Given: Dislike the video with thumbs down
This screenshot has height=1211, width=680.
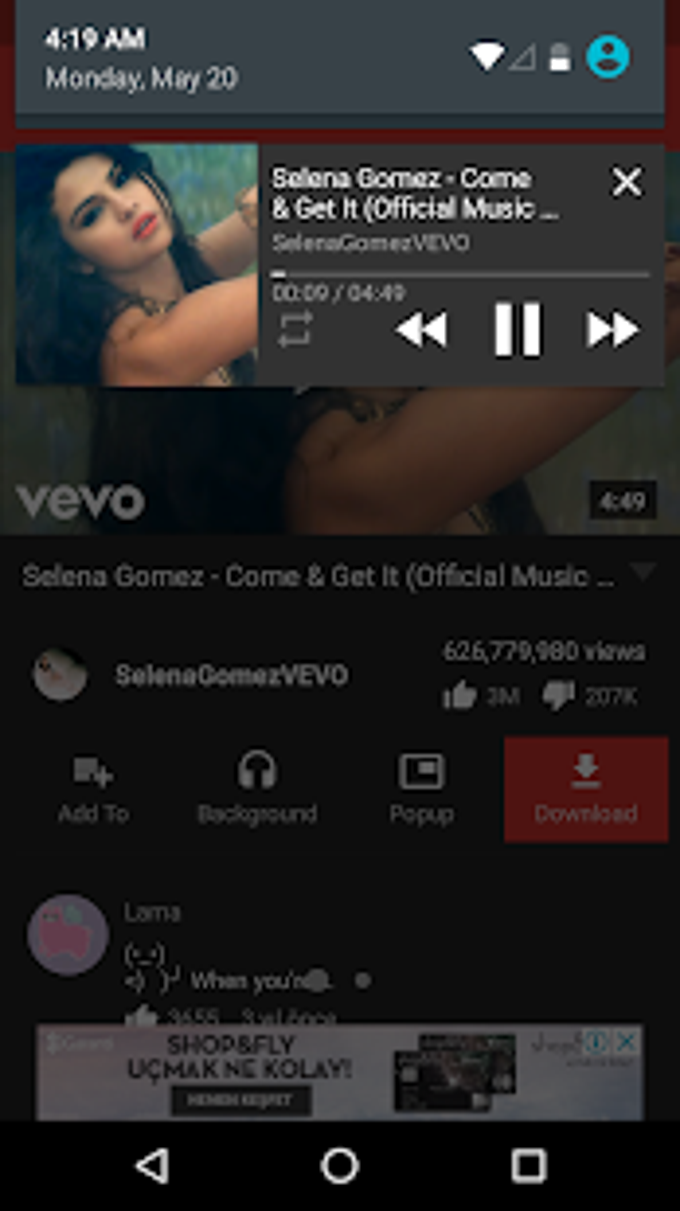Looking at the screenshot, I should pyautogui.click(x=558, y=696).
